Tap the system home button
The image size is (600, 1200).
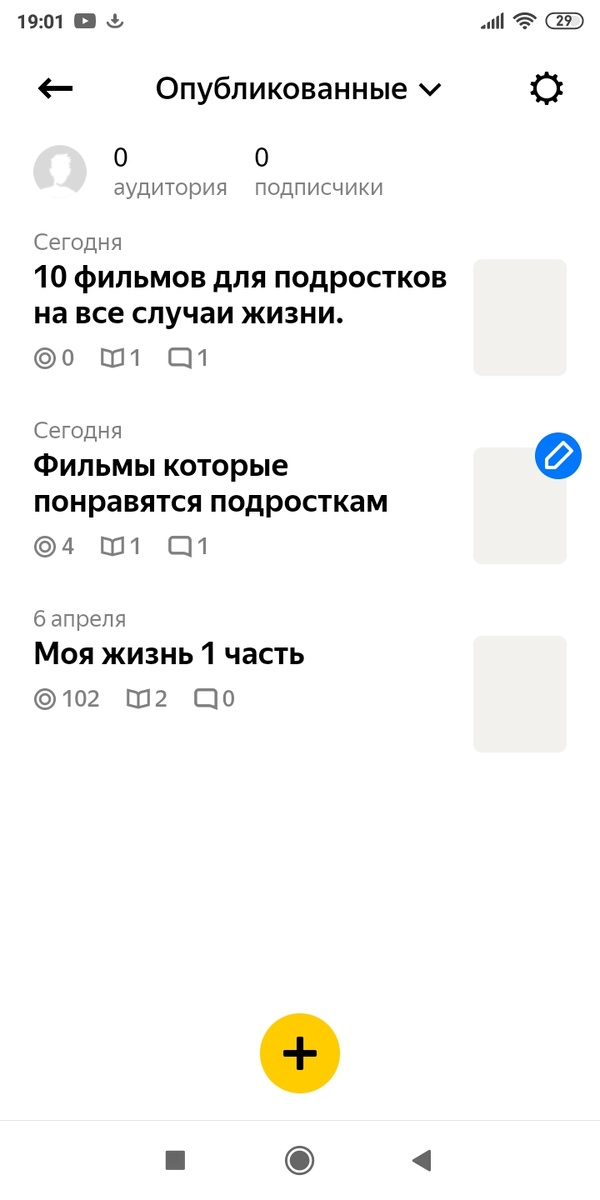click(x=299, y=1160)
